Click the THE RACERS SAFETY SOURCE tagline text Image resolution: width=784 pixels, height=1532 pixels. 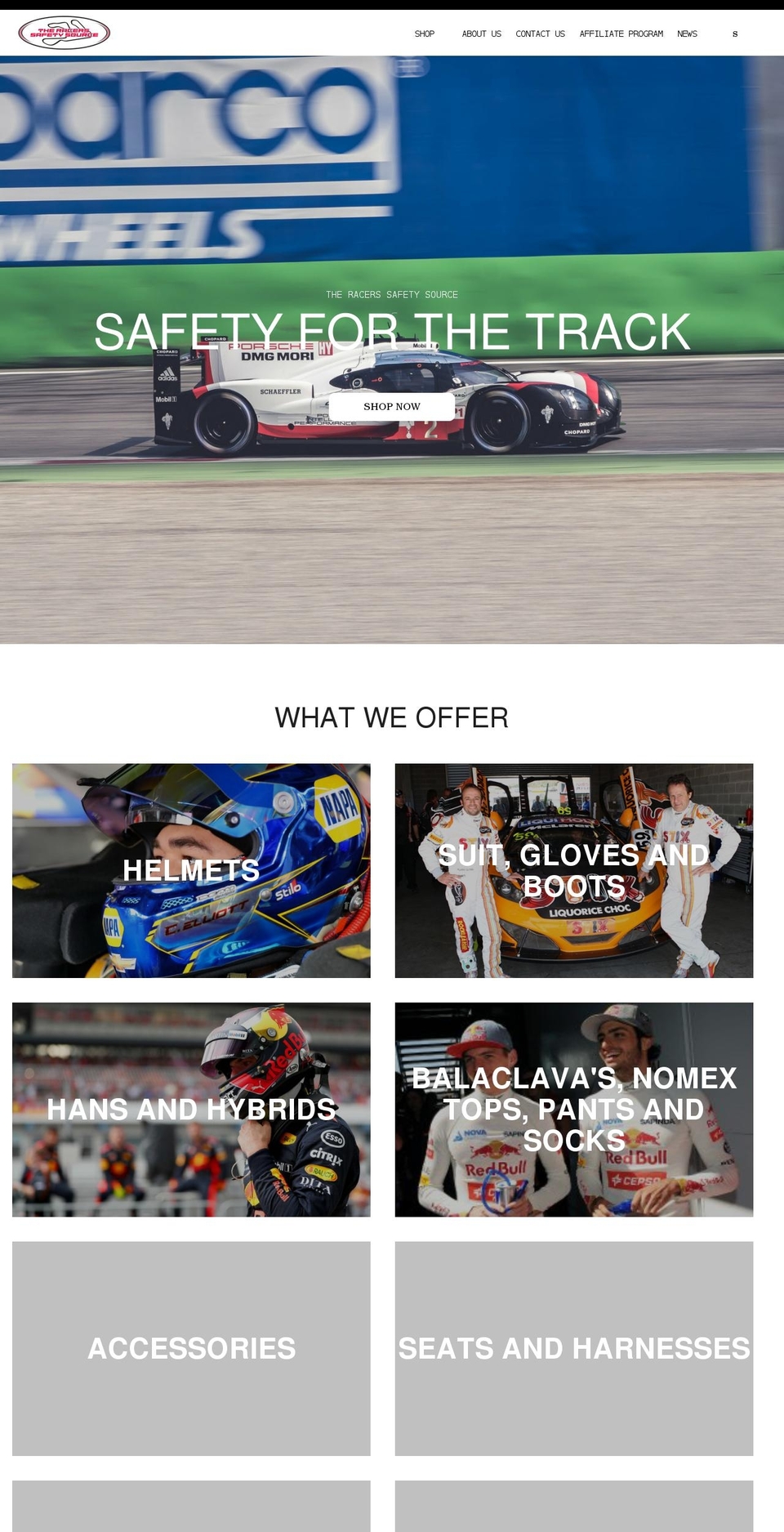pyautogui.click(x=392, y=295)
